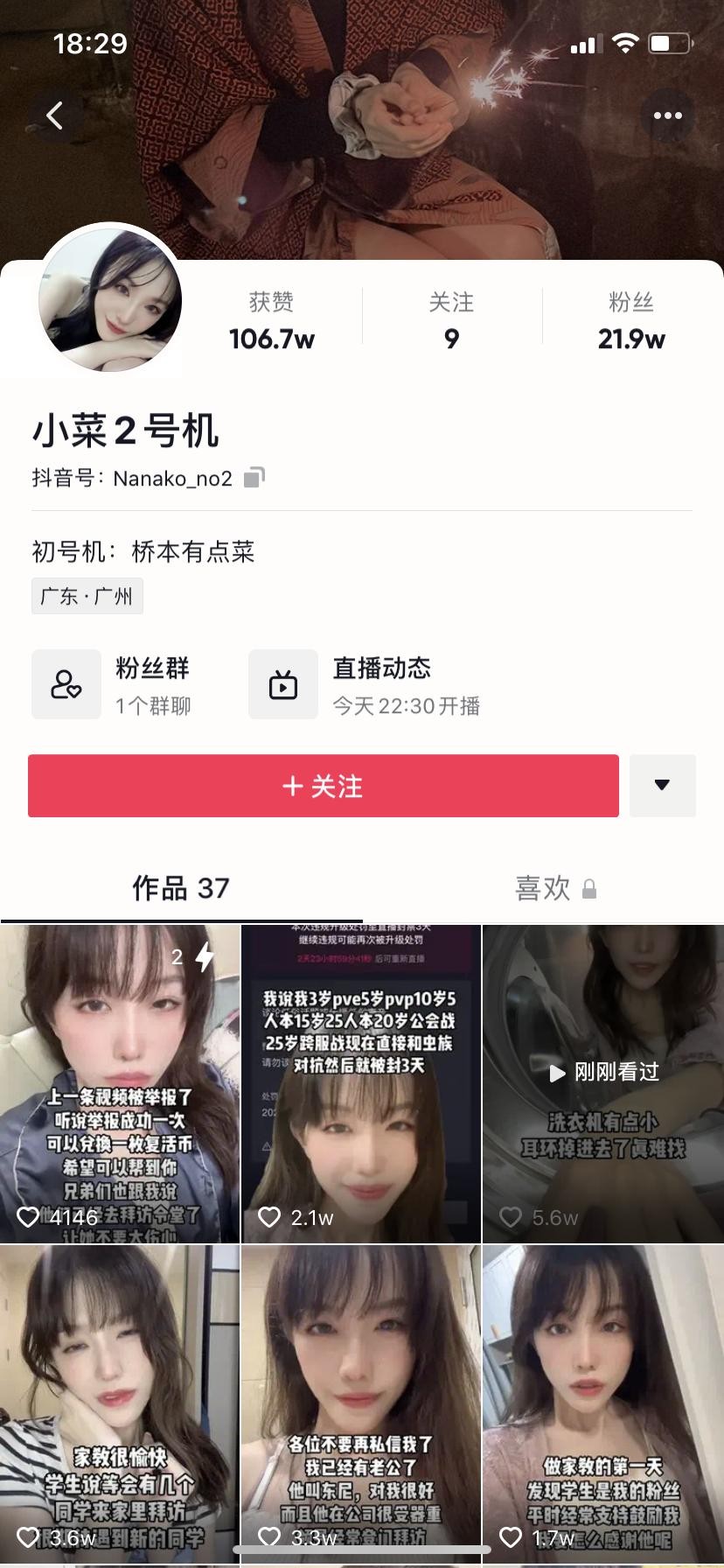The image size is (724, 1568).
Task: View the 关注 9 following list
Action: (x=451, y=321)
